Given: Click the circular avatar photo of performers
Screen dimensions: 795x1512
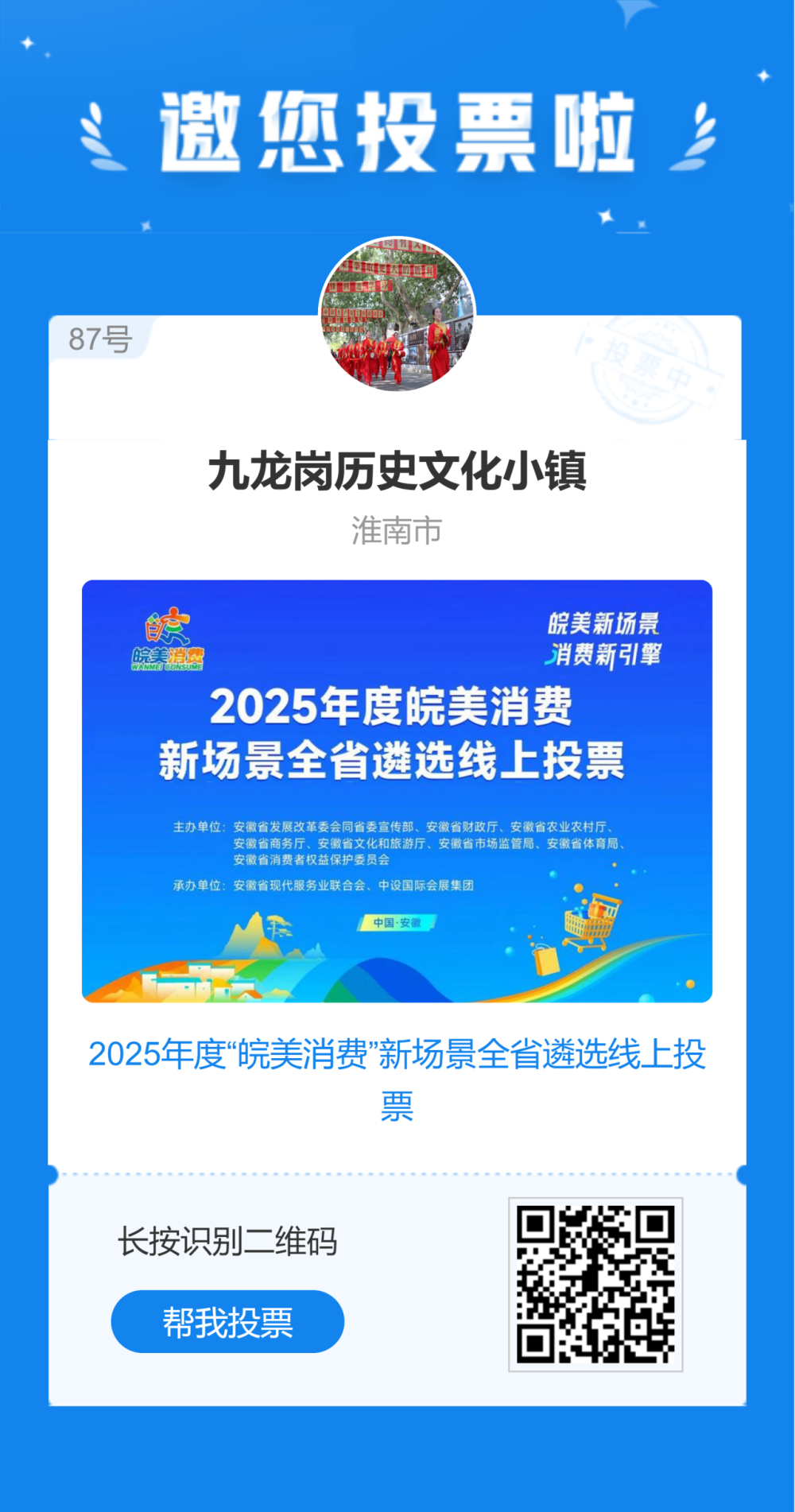Looking at the screenshot, I should [x=397, y=316].
